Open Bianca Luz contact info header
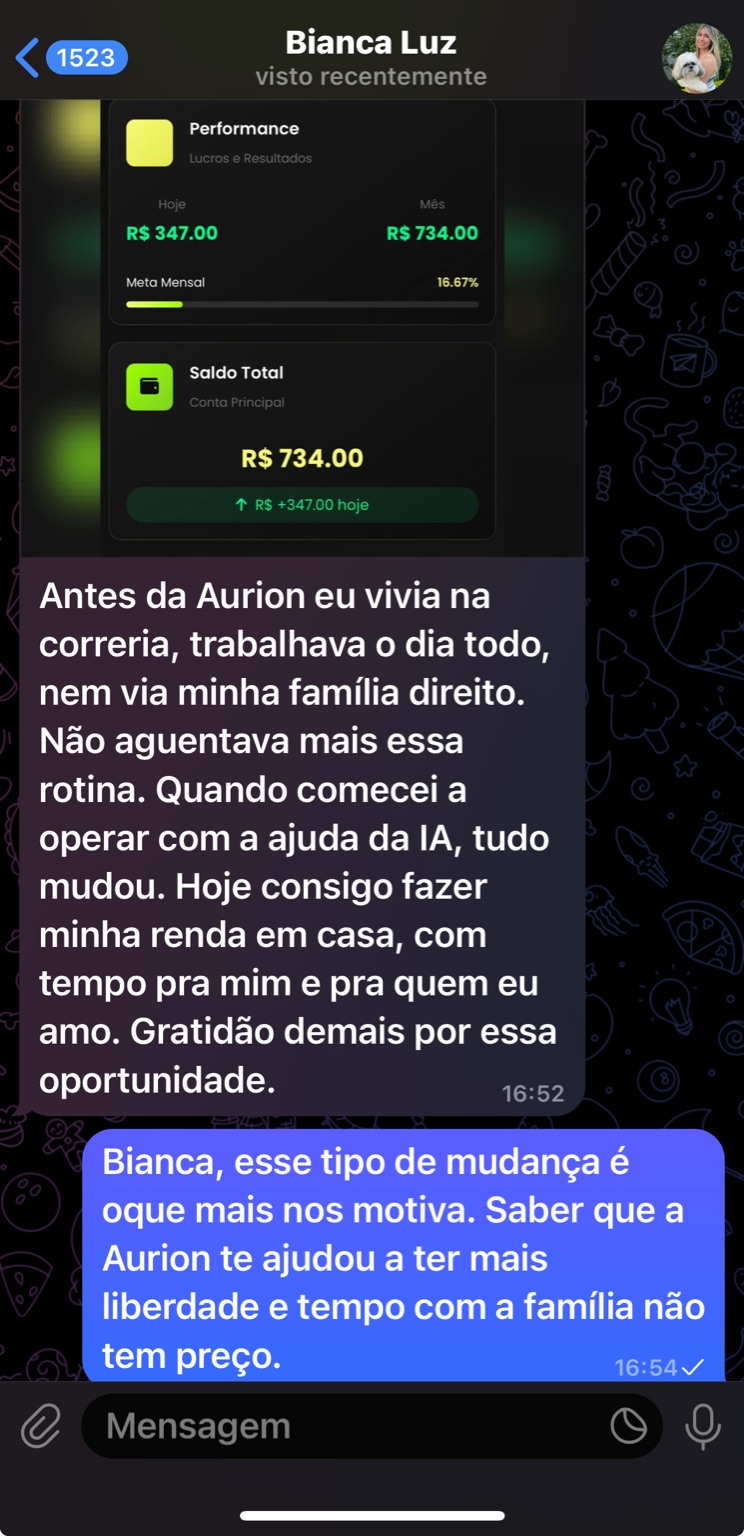Screen dimensions: 744x1536 tap(371, 58)
